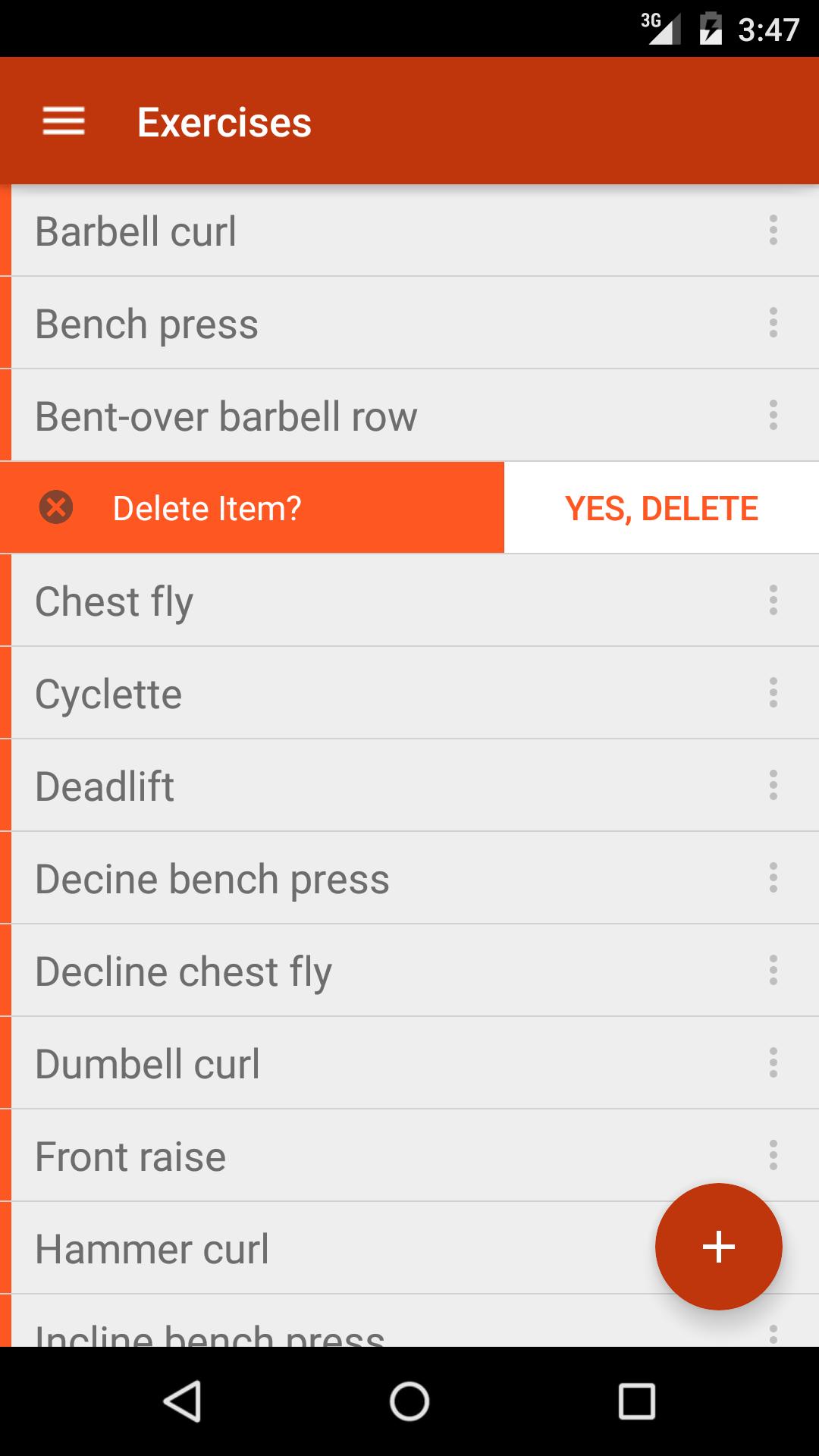The height and width of the screenshot is (1456, 819).
Task: Show more options for Cyclette
Action: click(x=773, y=693)
